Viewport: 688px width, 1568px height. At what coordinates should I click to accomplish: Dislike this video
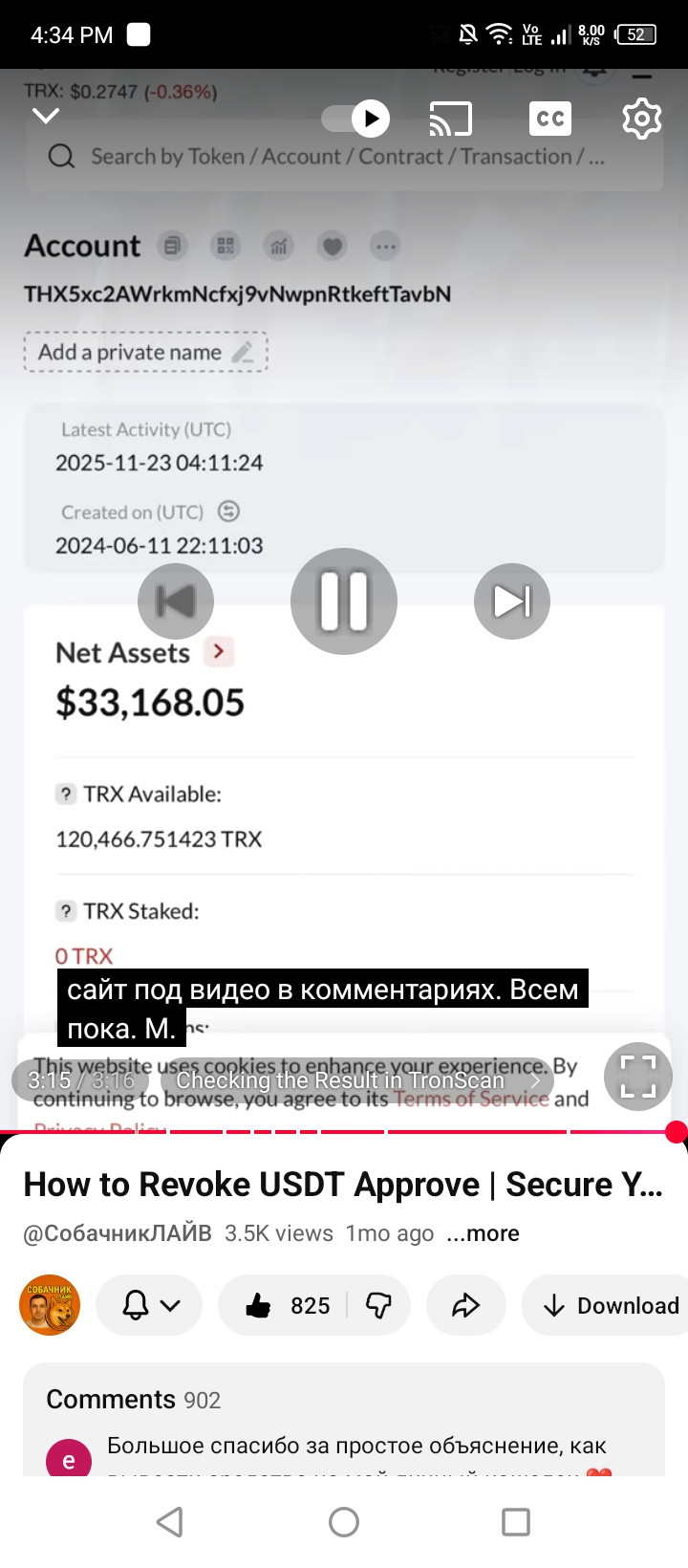[x=379, y=1305]
